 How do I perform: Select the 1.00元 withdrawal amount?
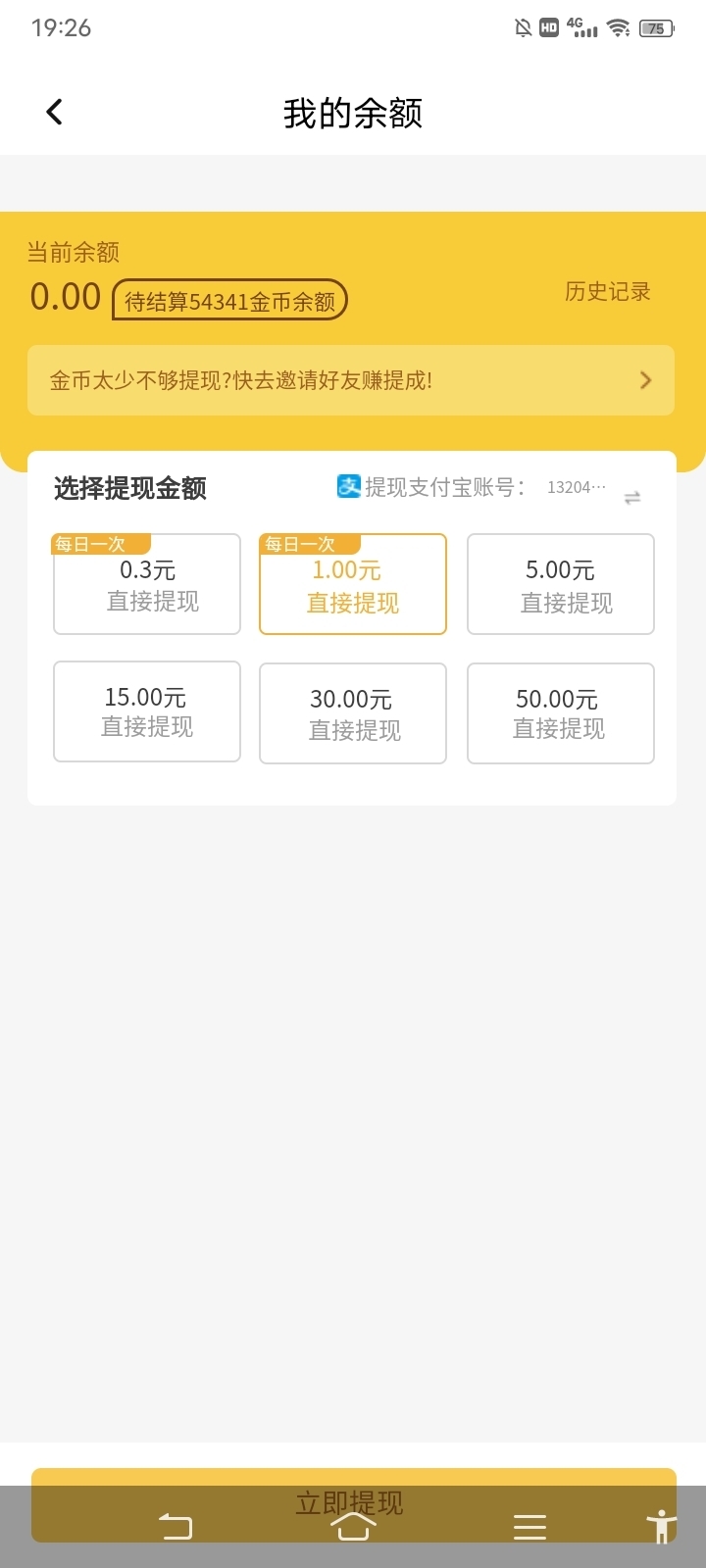[353, 584]
